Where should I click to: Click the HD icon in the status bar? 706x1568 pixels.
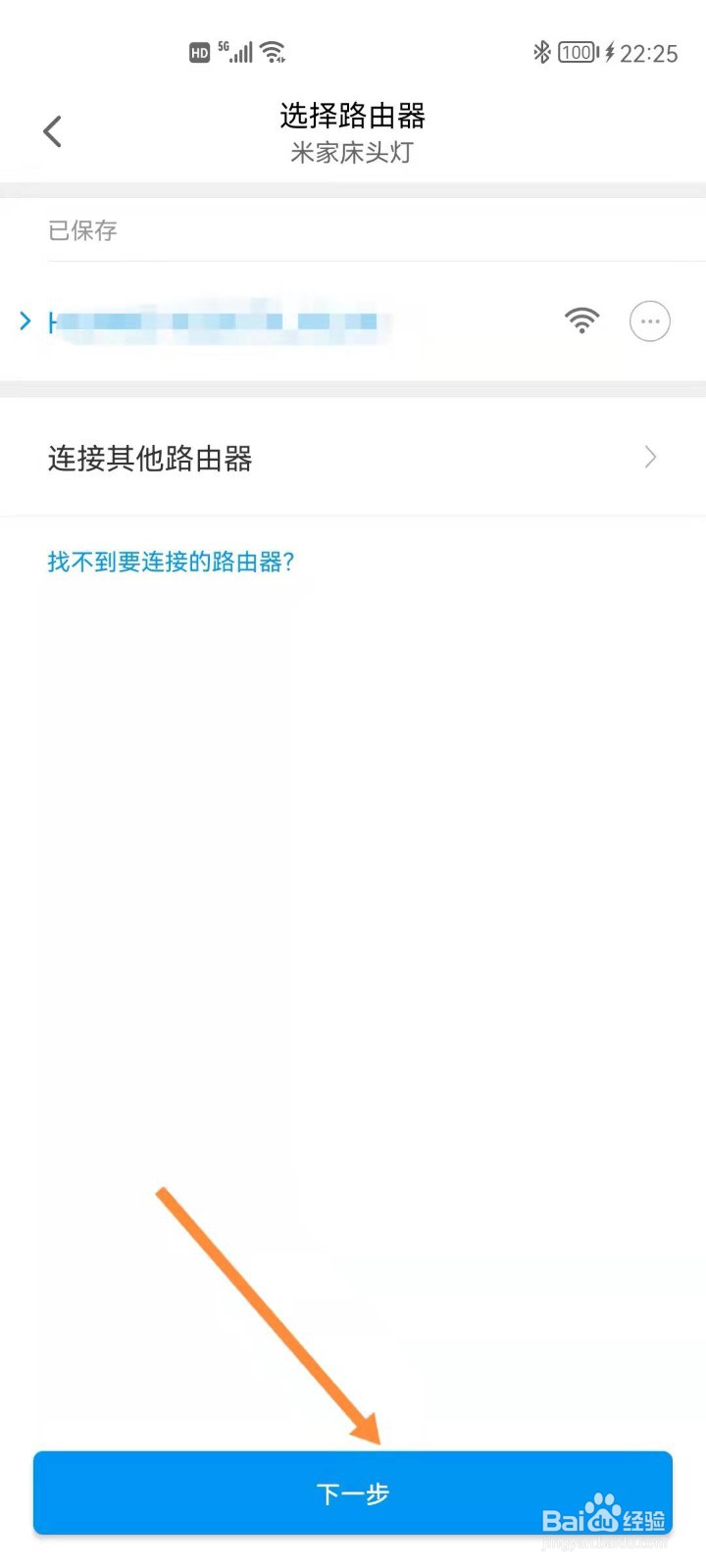point(198,51)
